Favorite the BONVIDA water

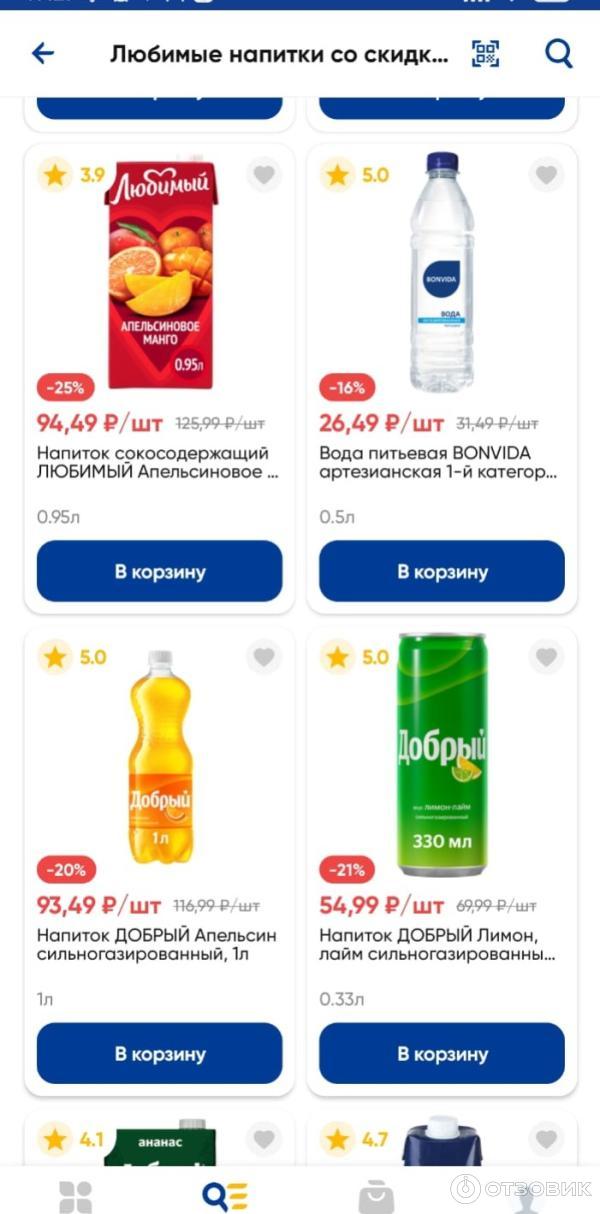click(546, 176)
